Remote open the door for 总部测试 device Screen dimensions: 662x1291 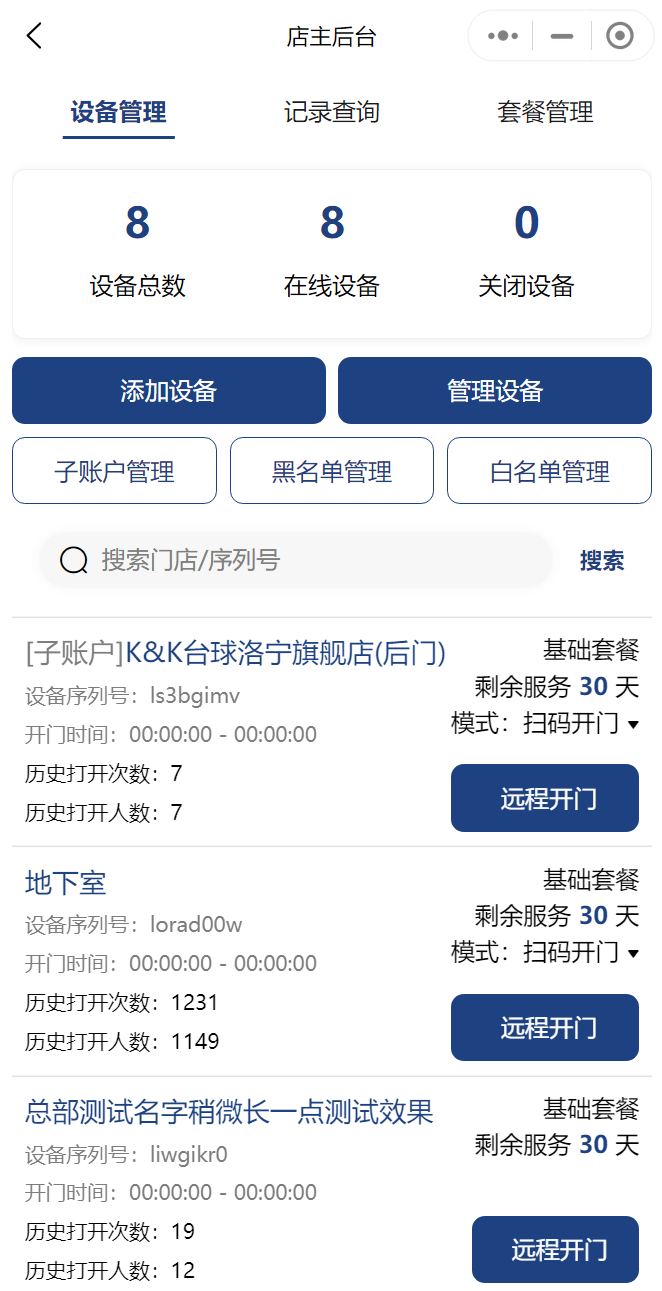tap(555, 1249)
